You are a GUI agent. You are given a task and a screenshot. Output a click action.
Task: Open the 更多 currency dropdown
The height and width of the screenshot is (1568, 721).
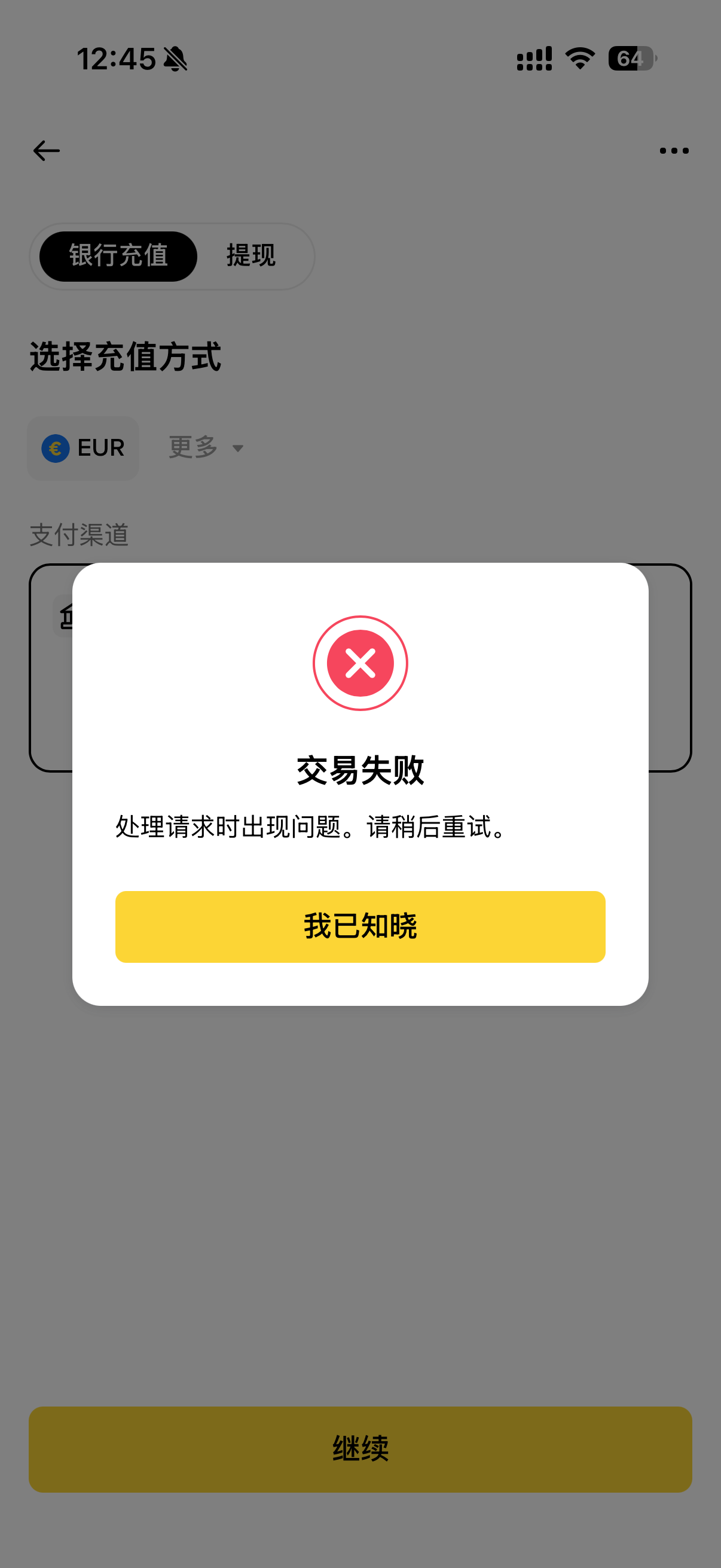[192, 447]
